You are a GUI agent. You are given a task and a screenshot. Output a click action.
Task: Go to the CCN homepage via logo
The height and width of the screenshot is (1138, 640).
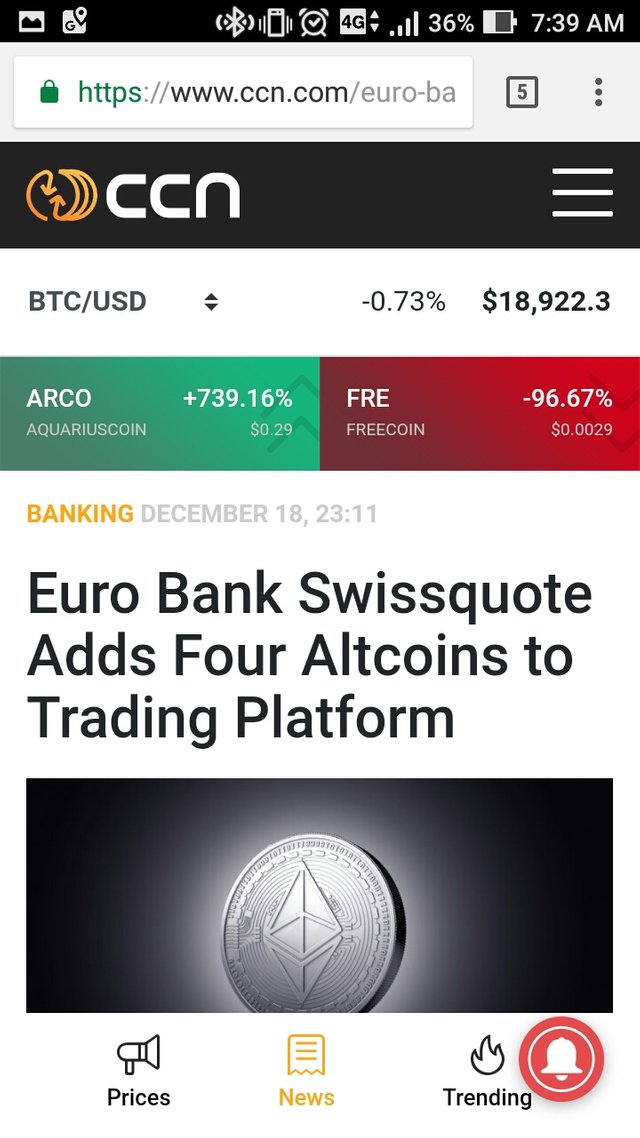pos(133,195)
